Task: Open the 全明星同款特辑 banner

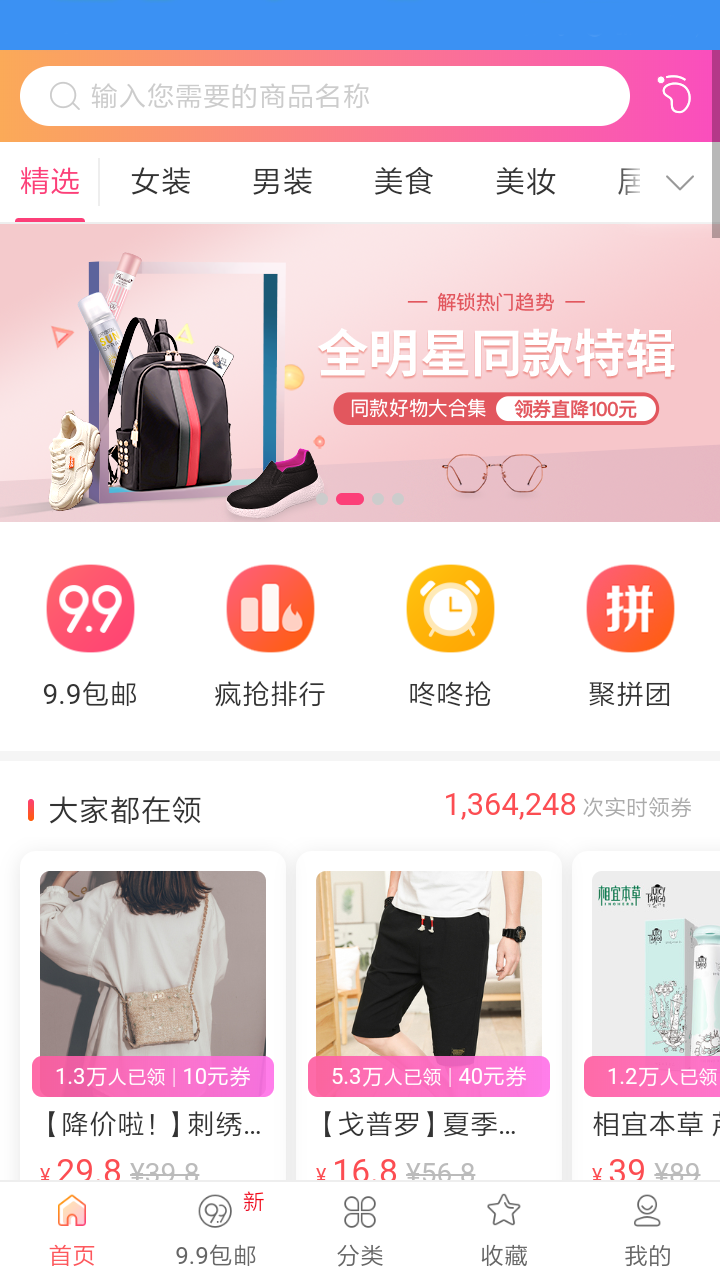Action: coord(360,372)
